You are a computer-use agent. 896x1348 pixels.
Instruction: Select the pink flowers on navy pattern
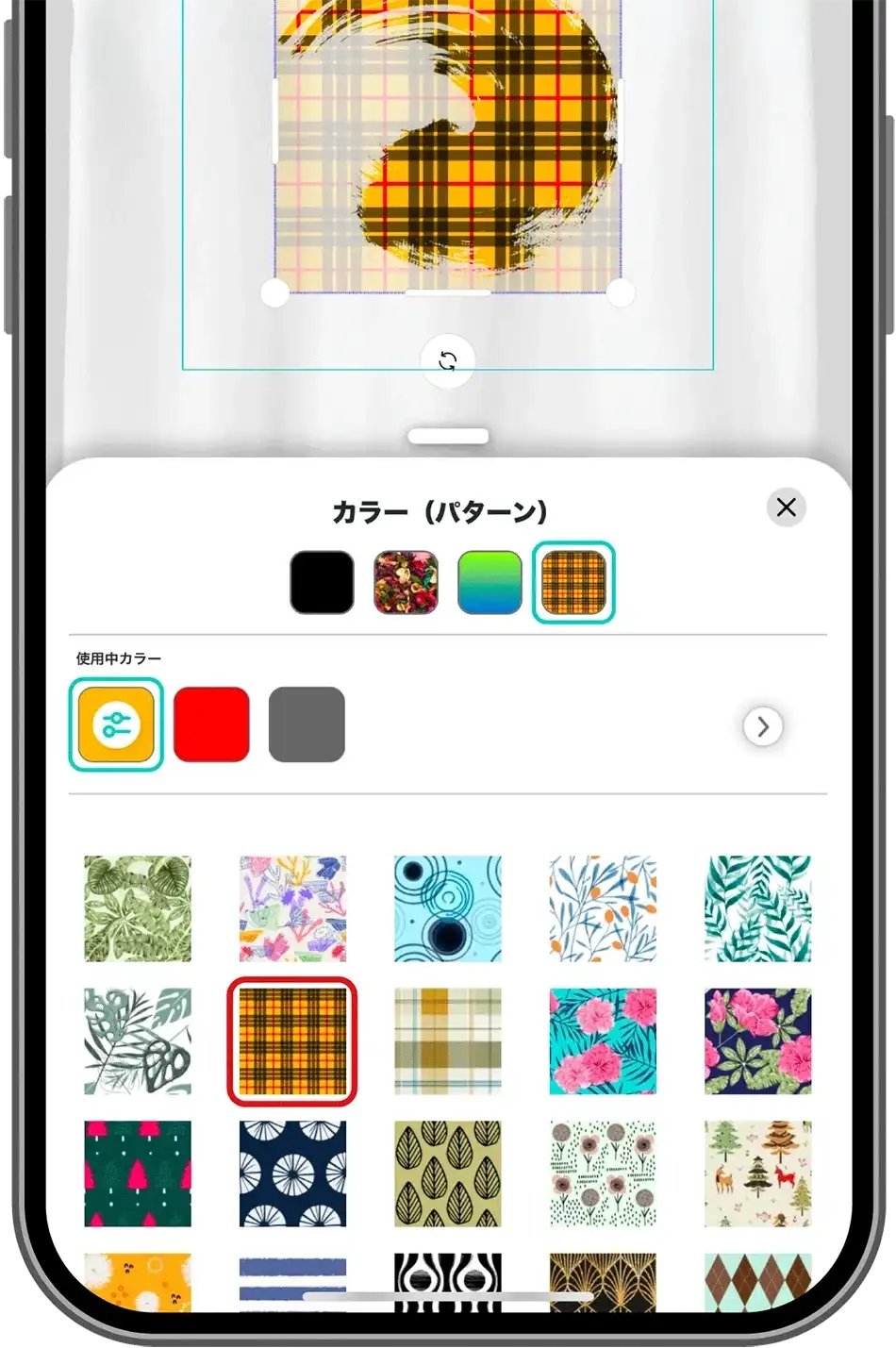coord(757,1040)
